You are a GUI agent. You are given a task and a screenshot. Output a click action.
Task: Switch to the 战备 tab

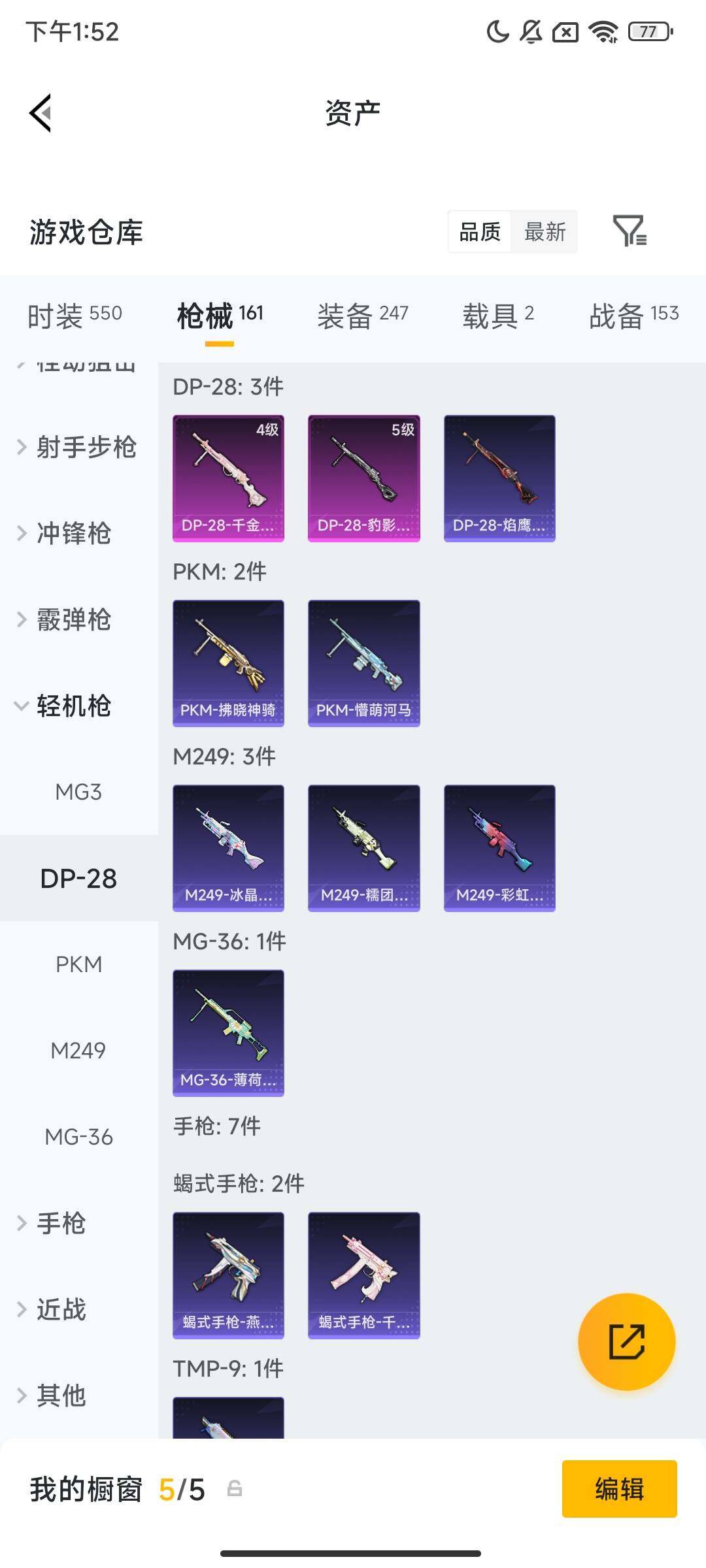[x=633, y=316]
